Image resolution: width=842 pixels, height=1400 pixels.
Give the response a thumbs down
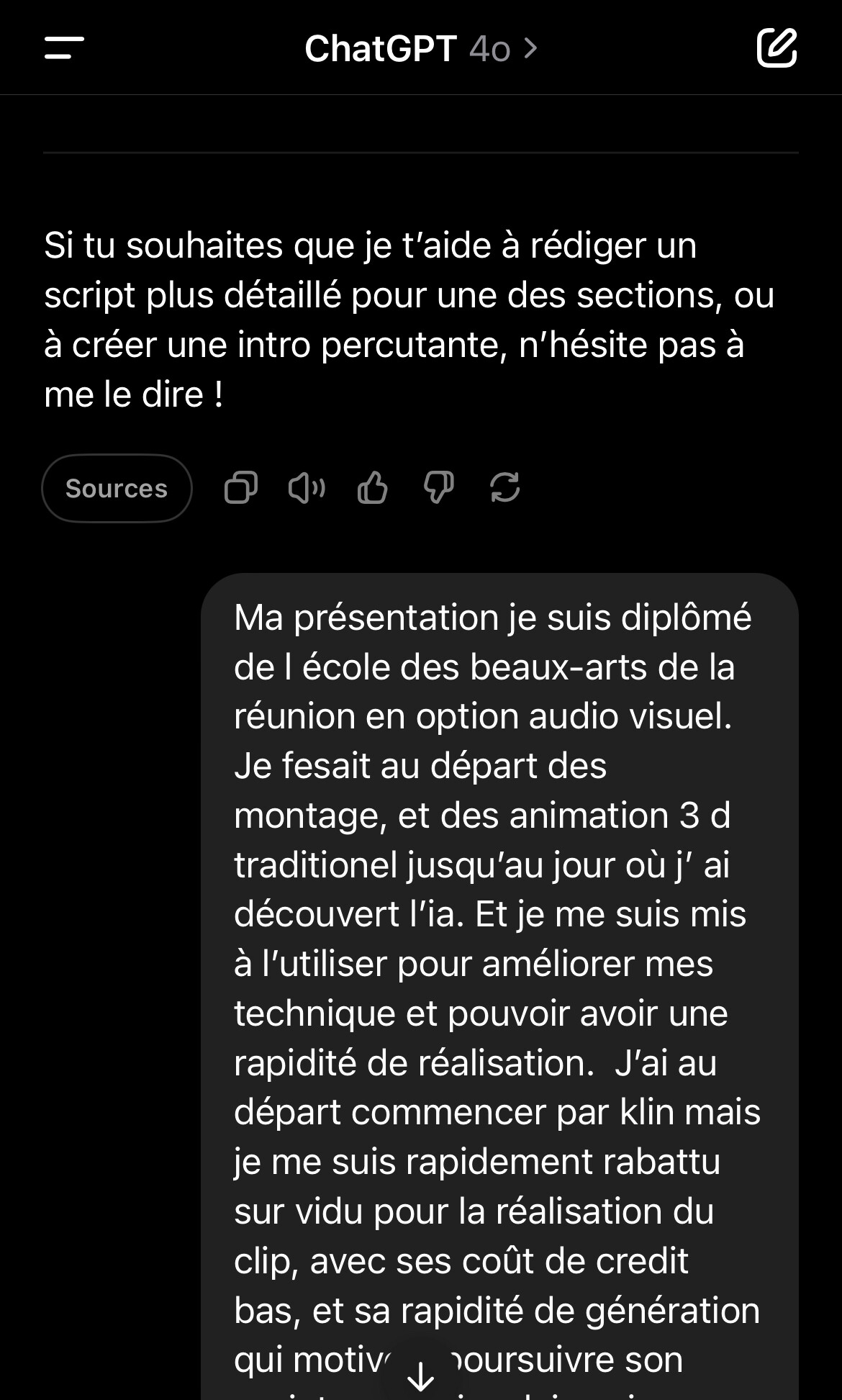point(438,488)
